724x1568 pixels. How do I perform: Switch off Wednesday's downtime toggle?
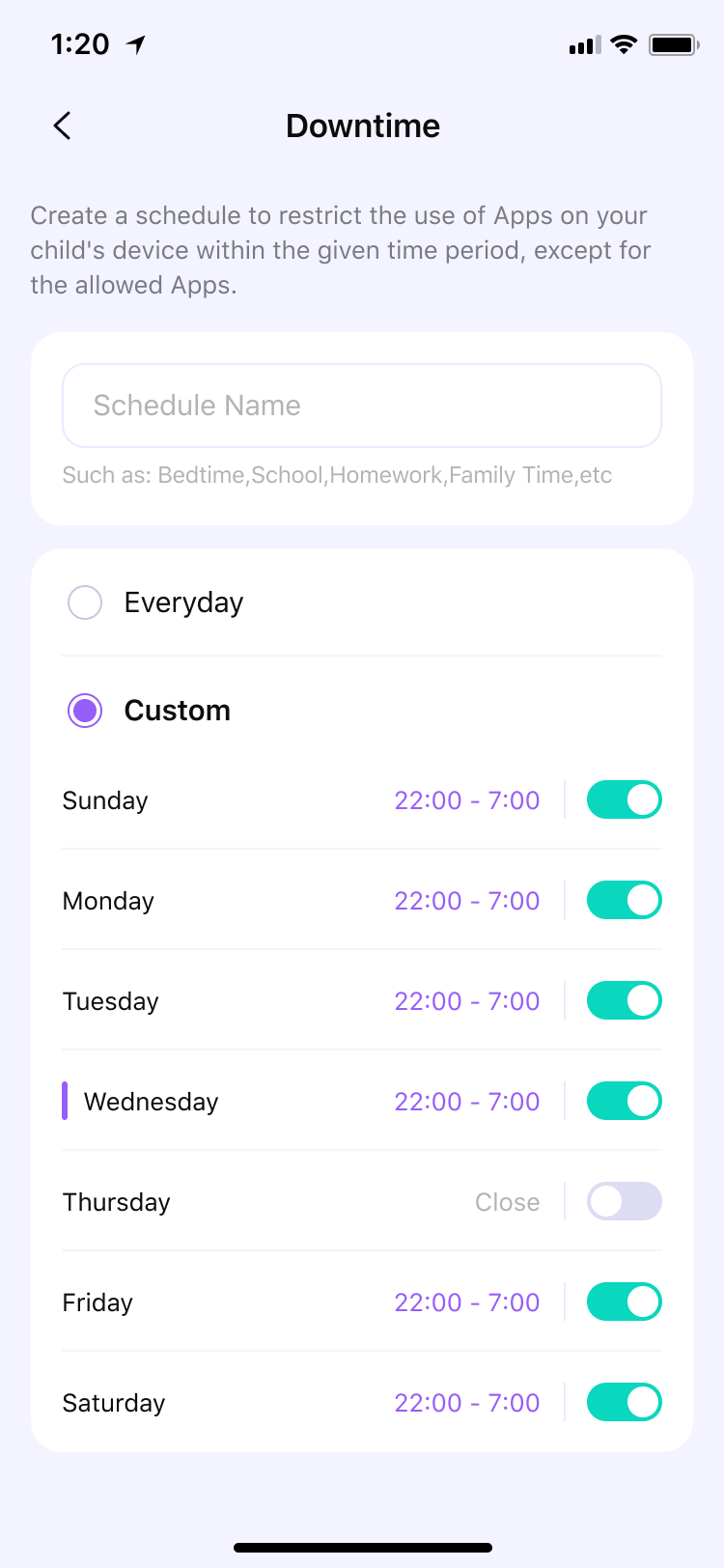(625, 1101)
